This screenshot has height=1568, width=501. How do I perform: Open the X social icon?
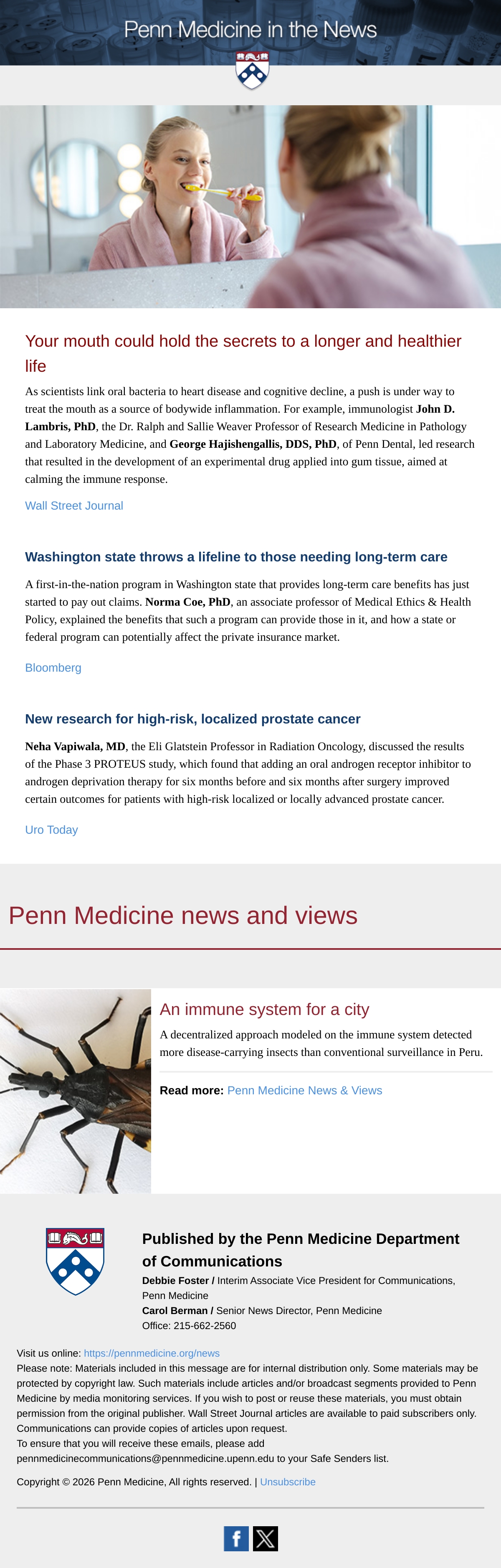(266, 1538)
